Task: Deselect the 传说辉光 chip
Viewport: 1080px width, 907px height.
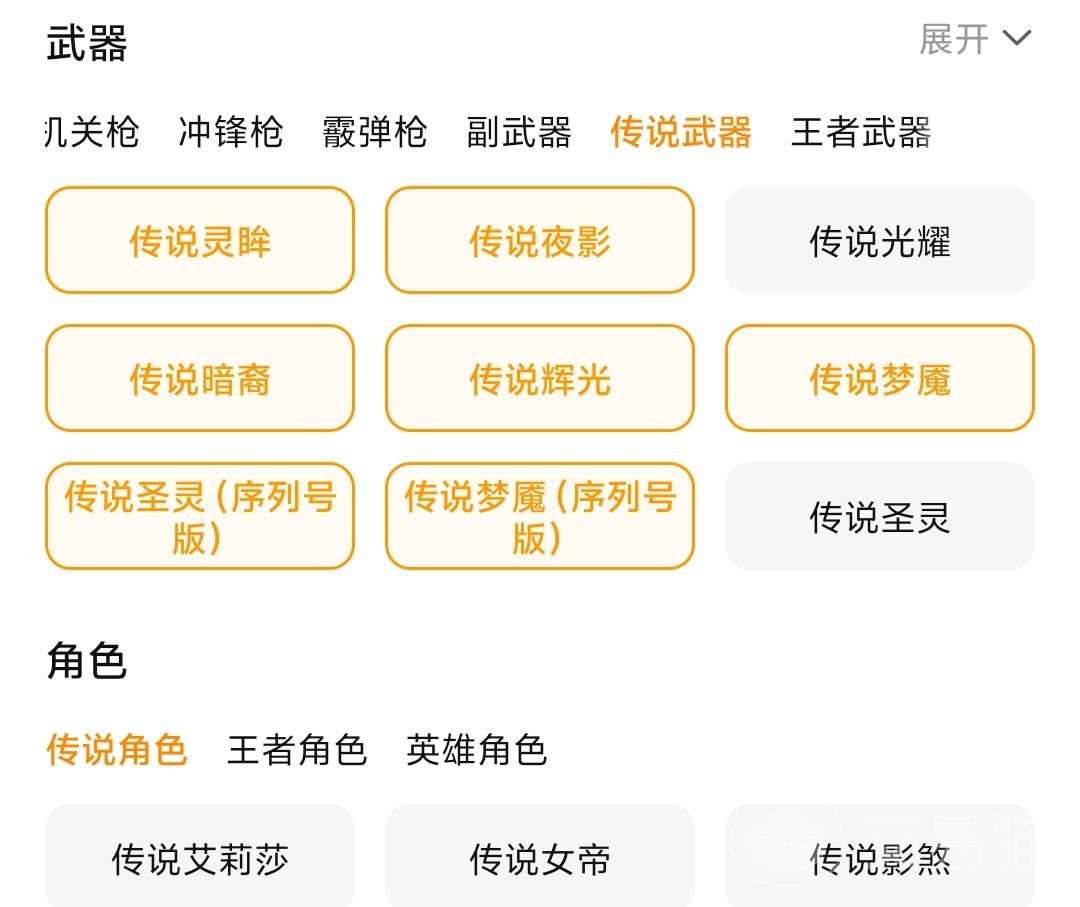Action: tap(540, 379)
